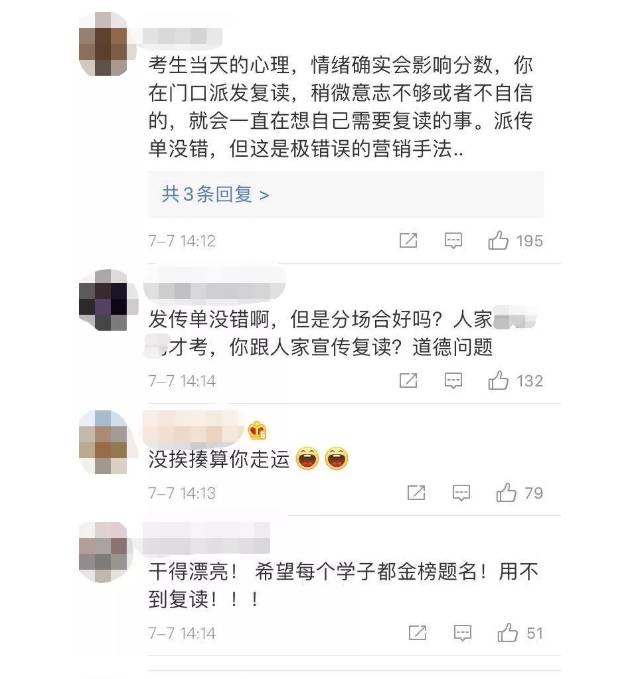Reply to the comment posted 7-7 14:12
Image resolution: width=618 pixels, height=679 pixels.
[x=453, y=241]
